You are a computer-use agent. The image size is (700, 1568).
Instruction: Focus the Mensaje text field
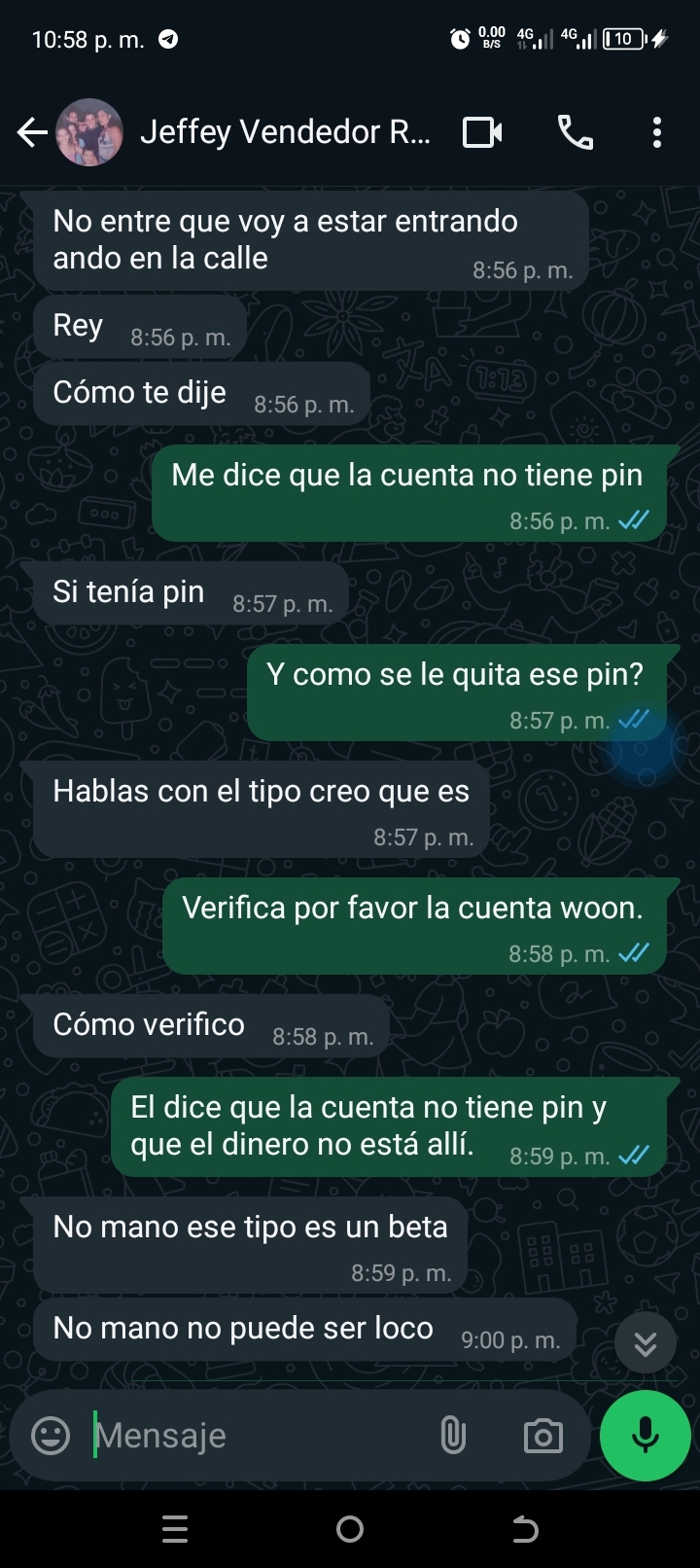point(253,1436)
